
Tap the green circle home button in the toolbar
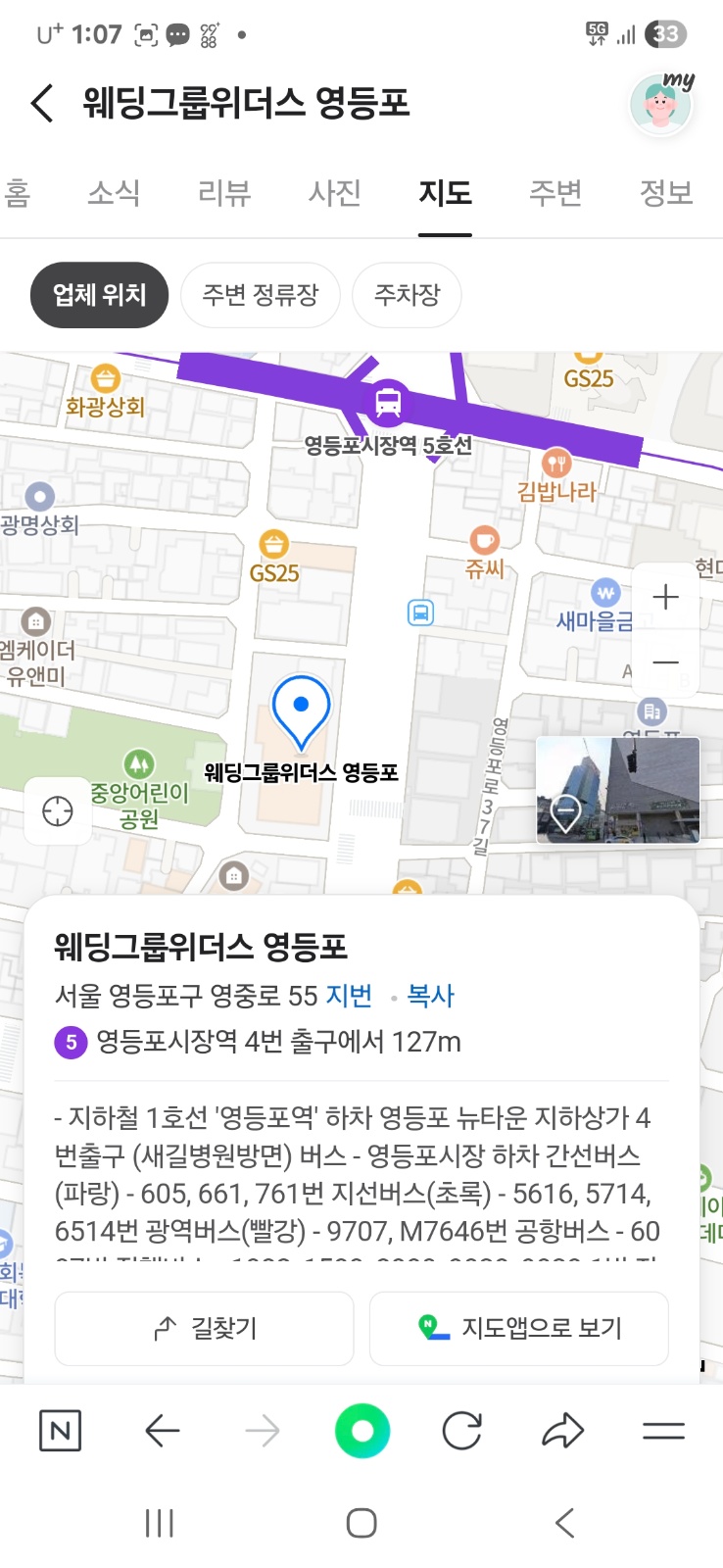pyautogui.click(x=361, y=1431)
